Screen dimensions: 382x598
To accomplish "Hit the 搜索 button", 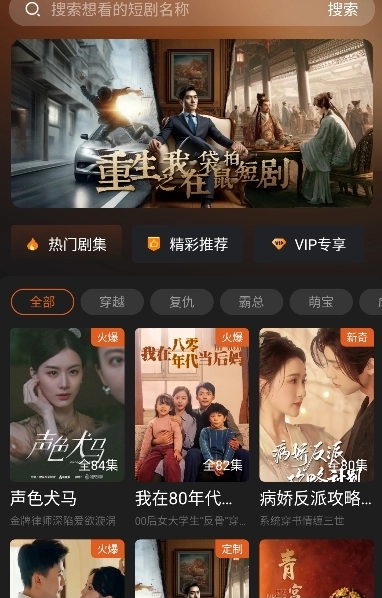I will click(342, 10).
